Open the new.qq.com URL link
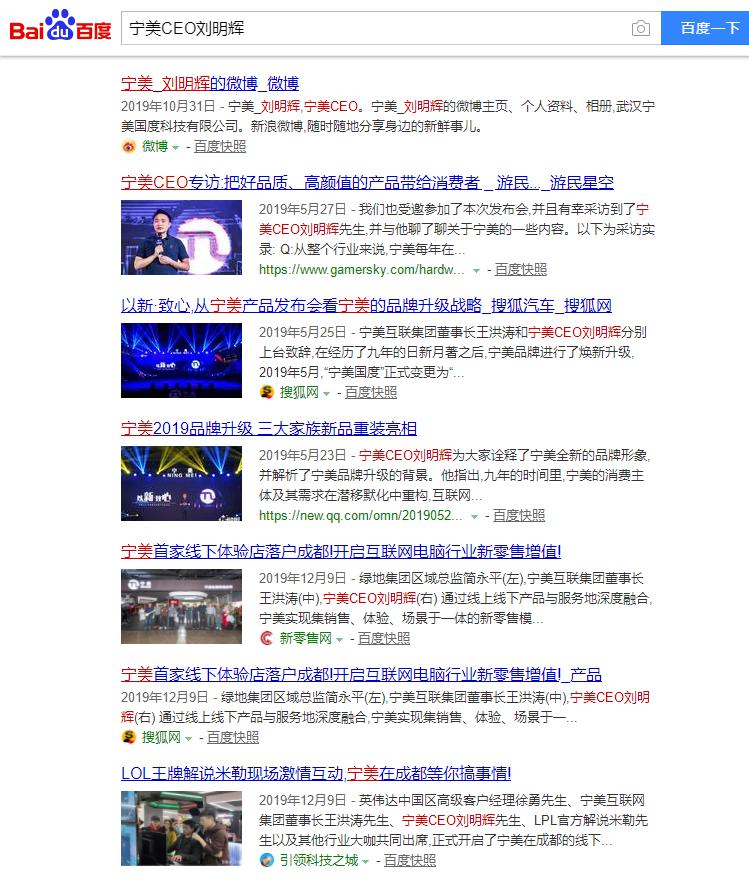This screenshot has height=882, width=749. pos(361,515)
